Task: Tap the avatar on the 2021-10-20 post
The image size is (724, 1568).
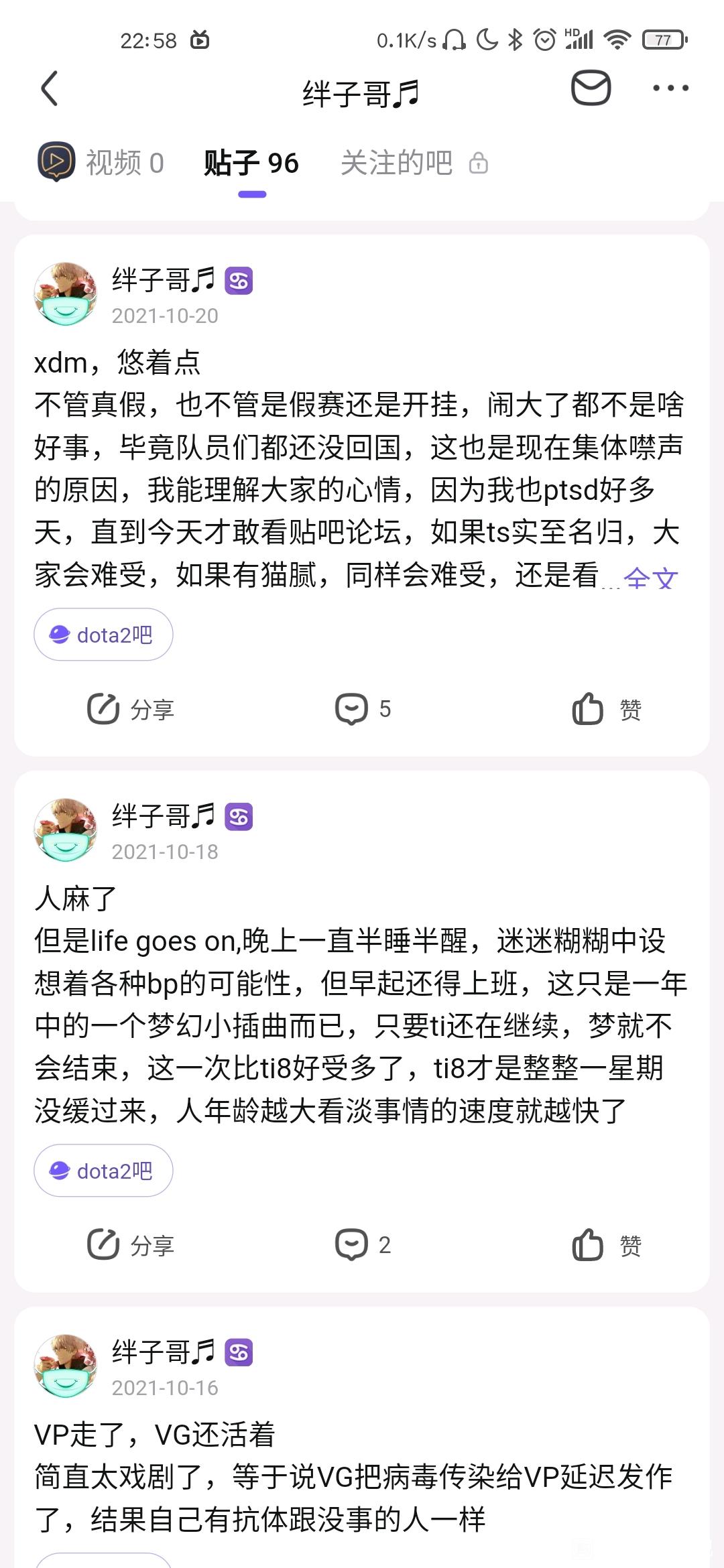Action: [x=65, y=294]
